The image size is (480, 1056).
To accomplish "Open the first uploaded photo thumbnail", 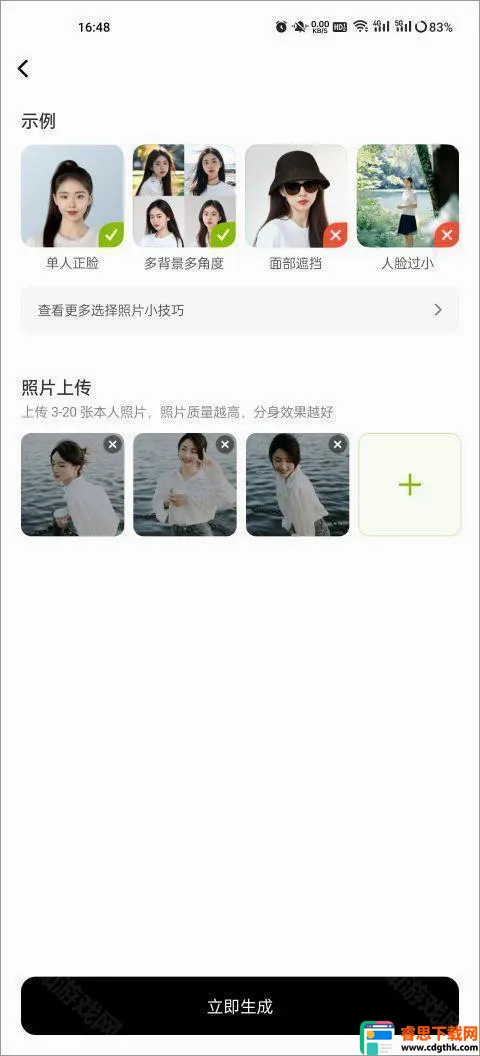I will click(x=73, y=484).
